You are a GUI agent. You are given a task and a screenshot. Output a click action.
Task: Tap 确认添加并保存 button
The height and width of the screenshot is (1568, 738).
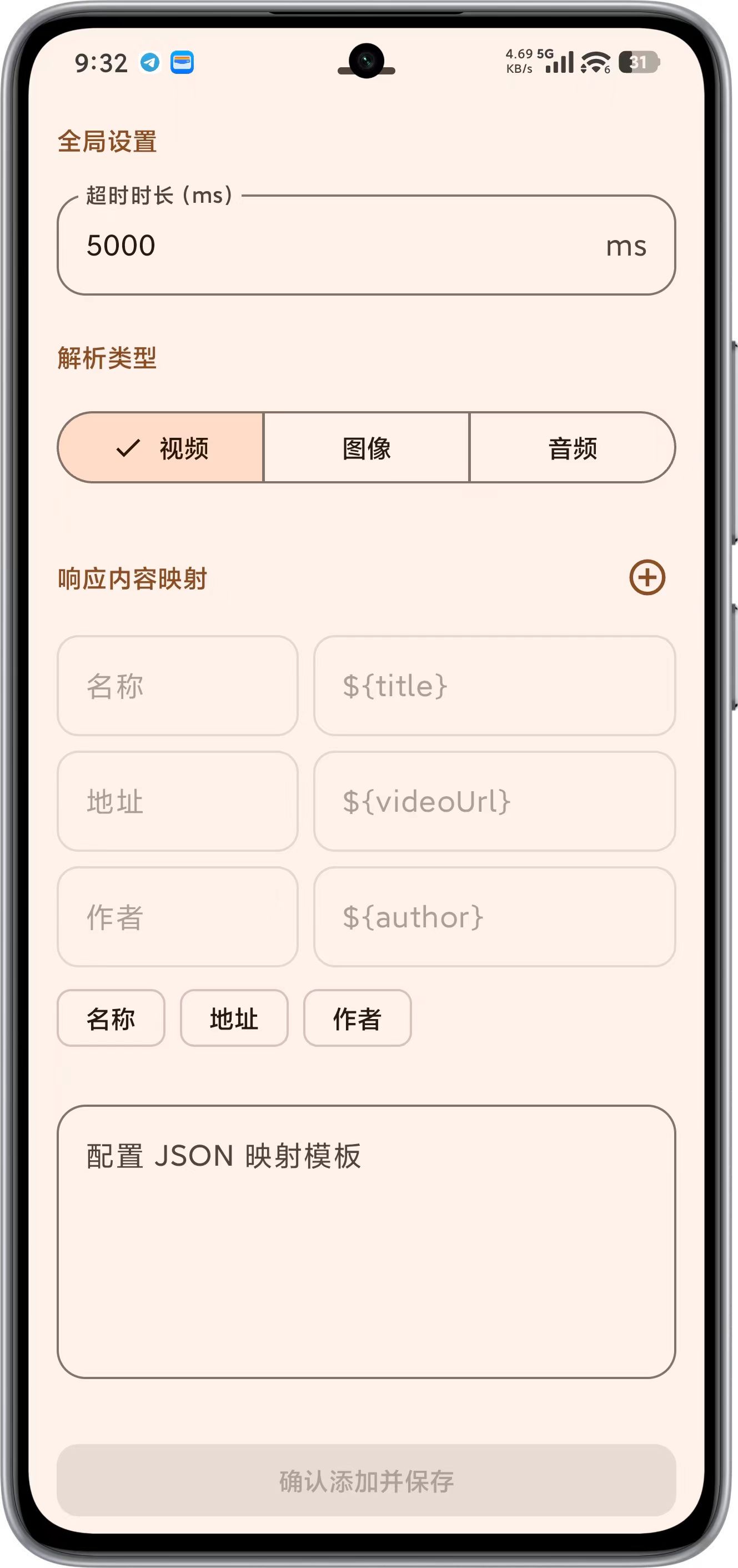click(x=367, y=1480)
